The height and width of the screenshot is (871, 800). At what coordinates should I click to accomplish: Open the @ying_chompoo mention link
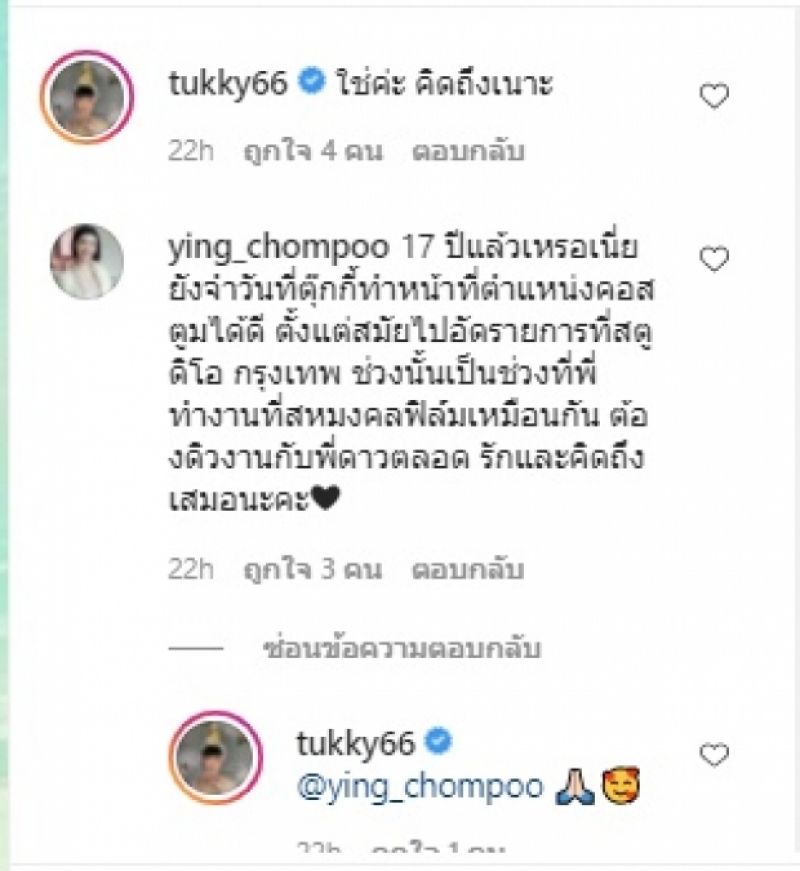(x=419, y=787)
